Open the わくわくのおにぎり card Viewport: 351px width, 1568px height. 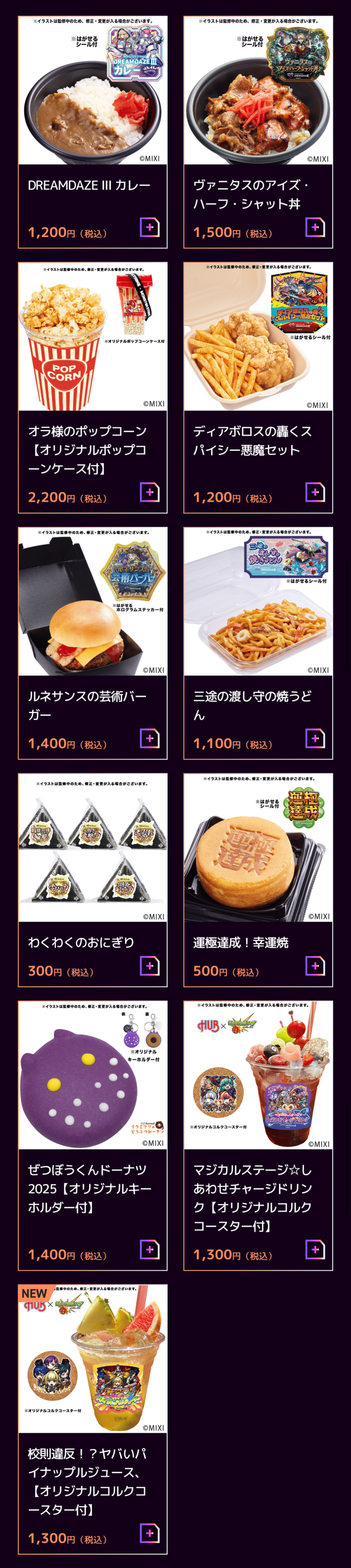[x=92, y=880]
